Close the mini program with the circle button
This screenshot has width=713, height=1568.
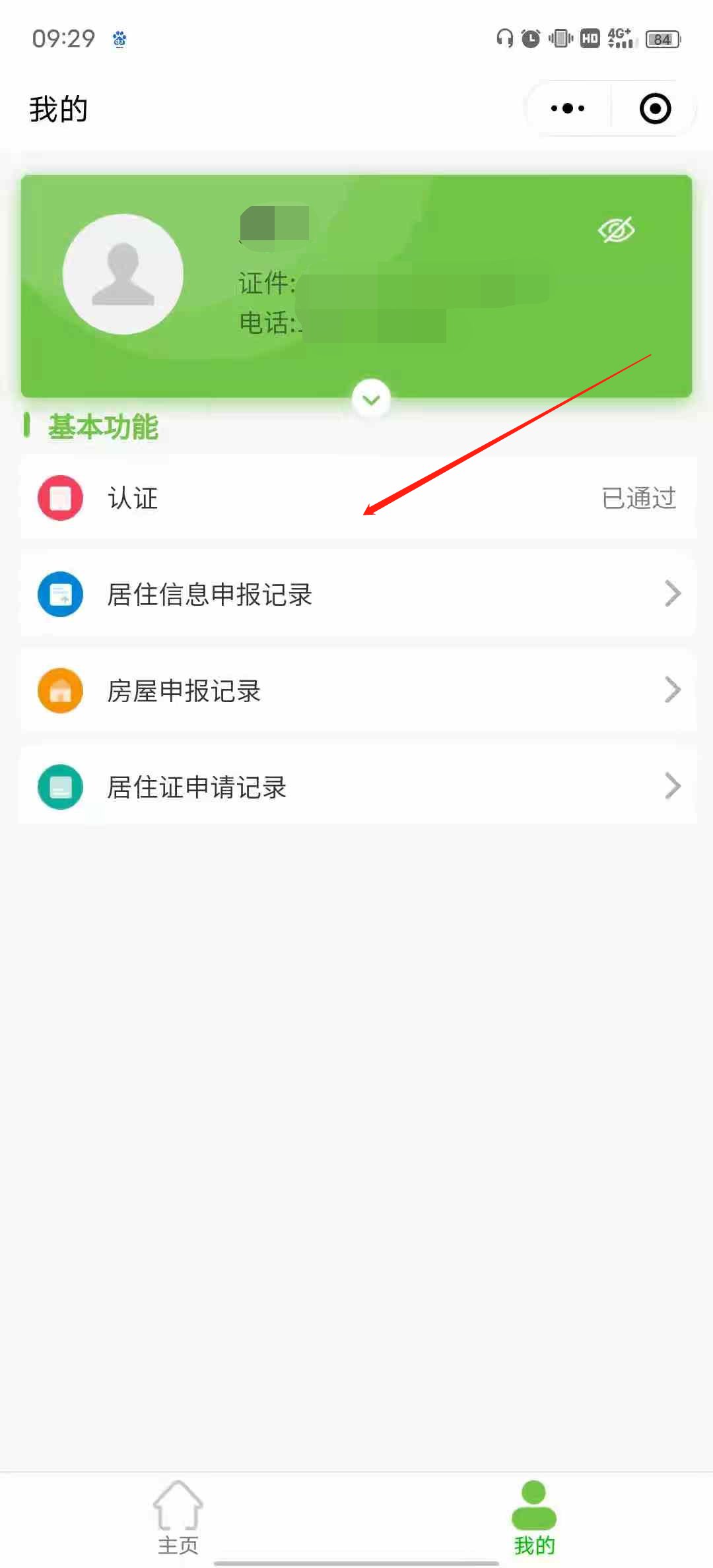(655, 108)
